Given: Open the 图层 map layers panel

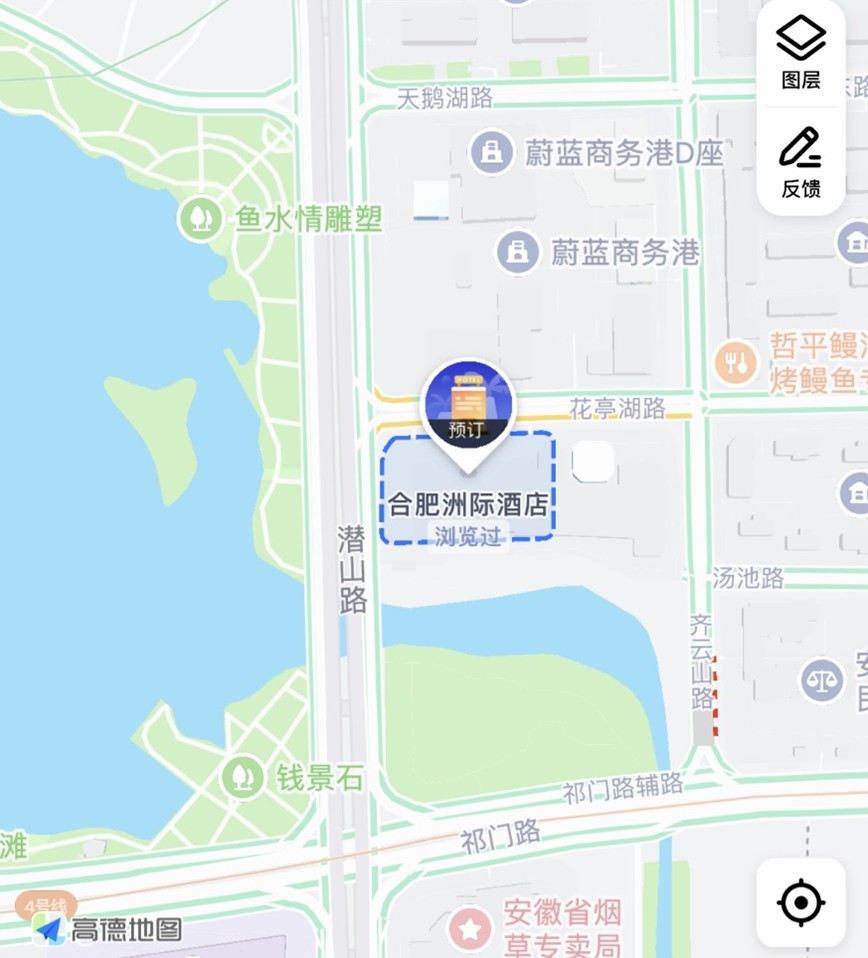Looking at the screenshot, I should coord(801,53).
